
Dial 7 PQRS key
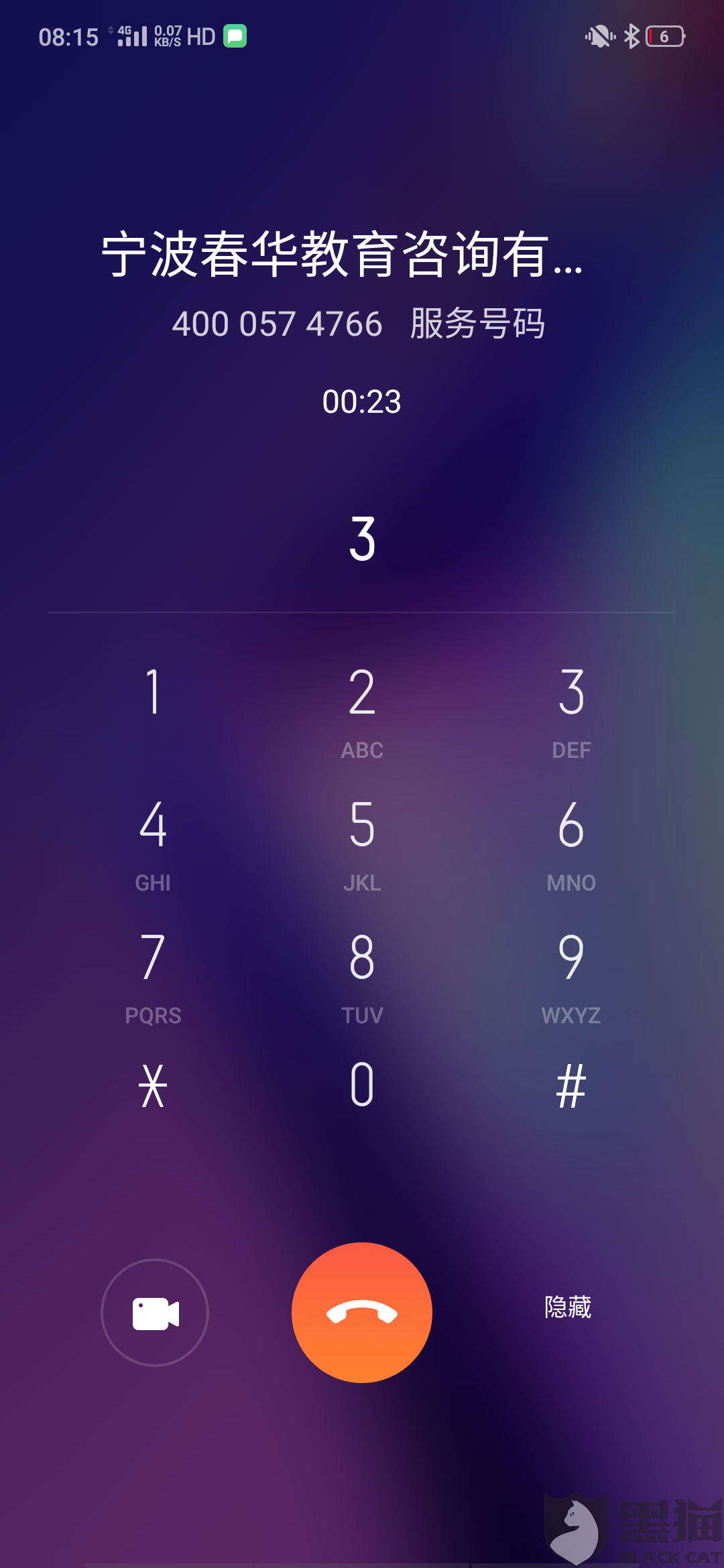coord(154,976)
